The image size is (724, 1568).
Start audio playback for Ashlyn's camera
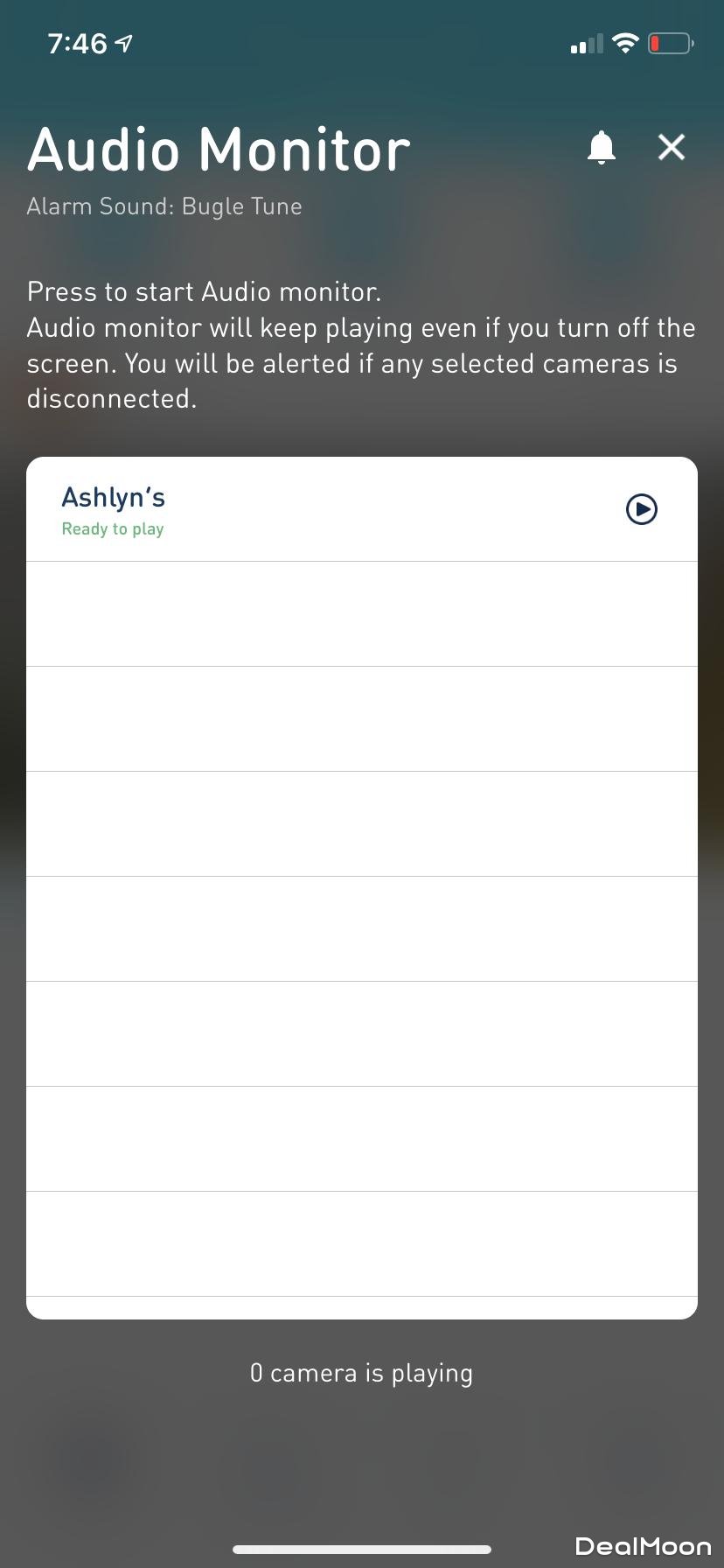tap(641, 509)
